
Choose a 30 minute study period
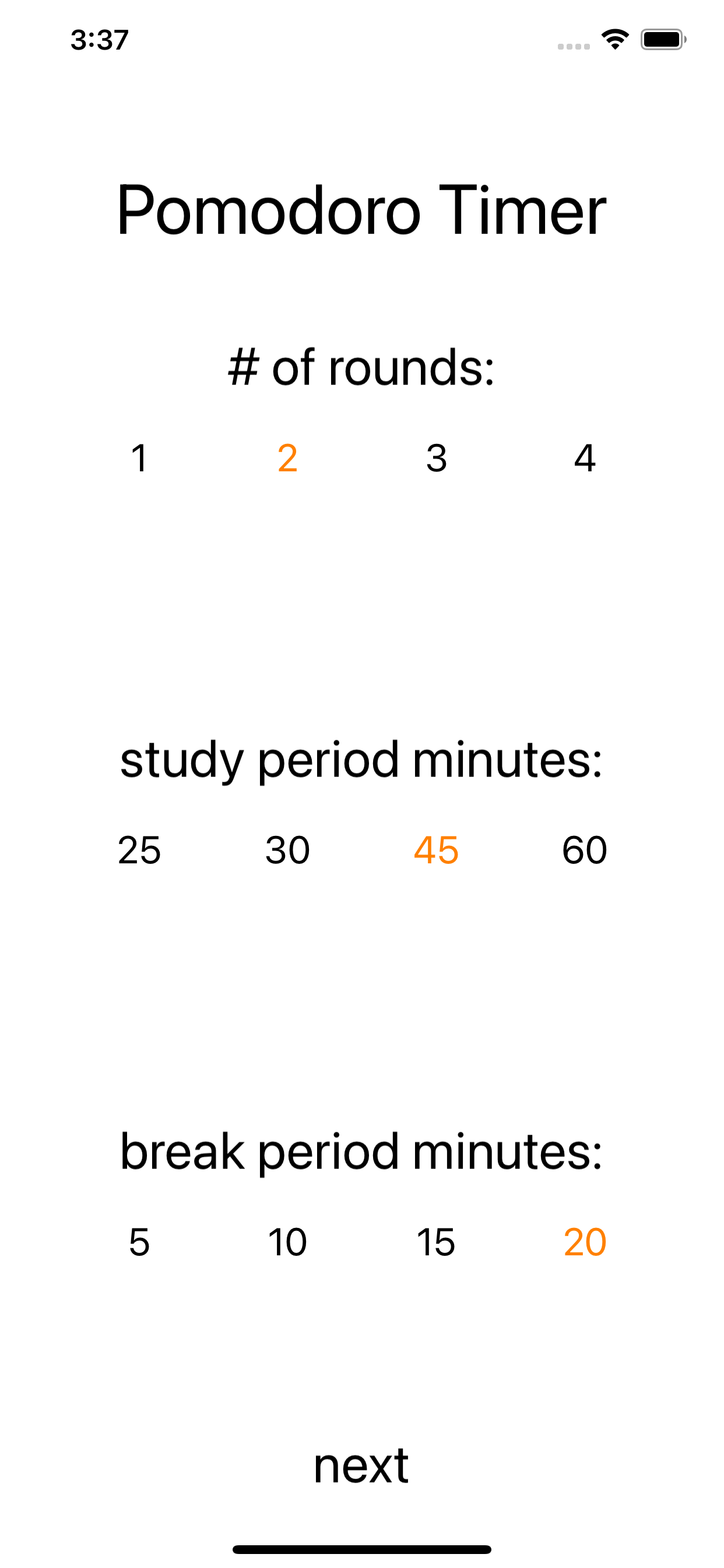click(x=288, y=850)
